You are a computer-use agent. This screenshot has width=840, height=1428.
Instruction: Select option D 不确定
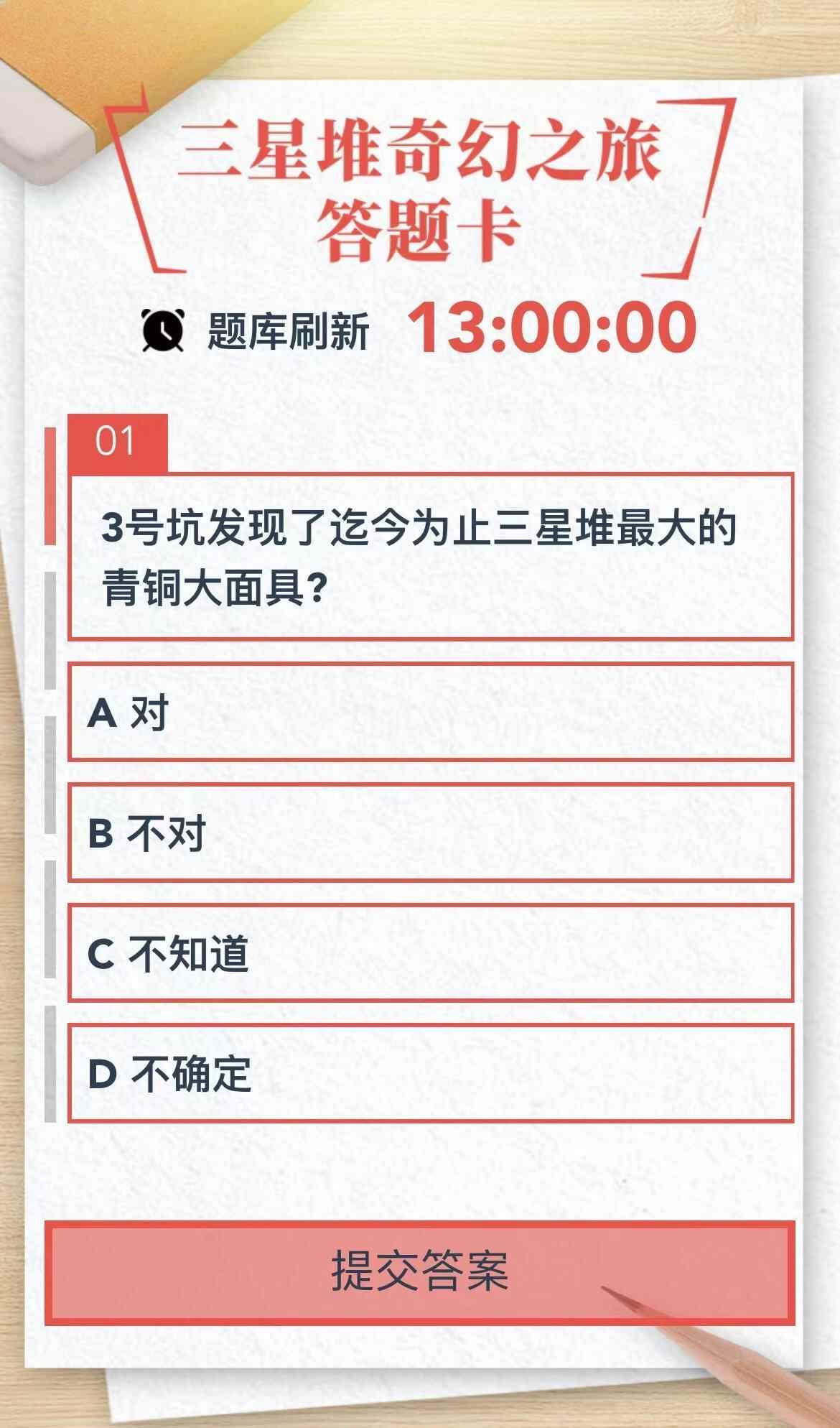pos(431,1073)
